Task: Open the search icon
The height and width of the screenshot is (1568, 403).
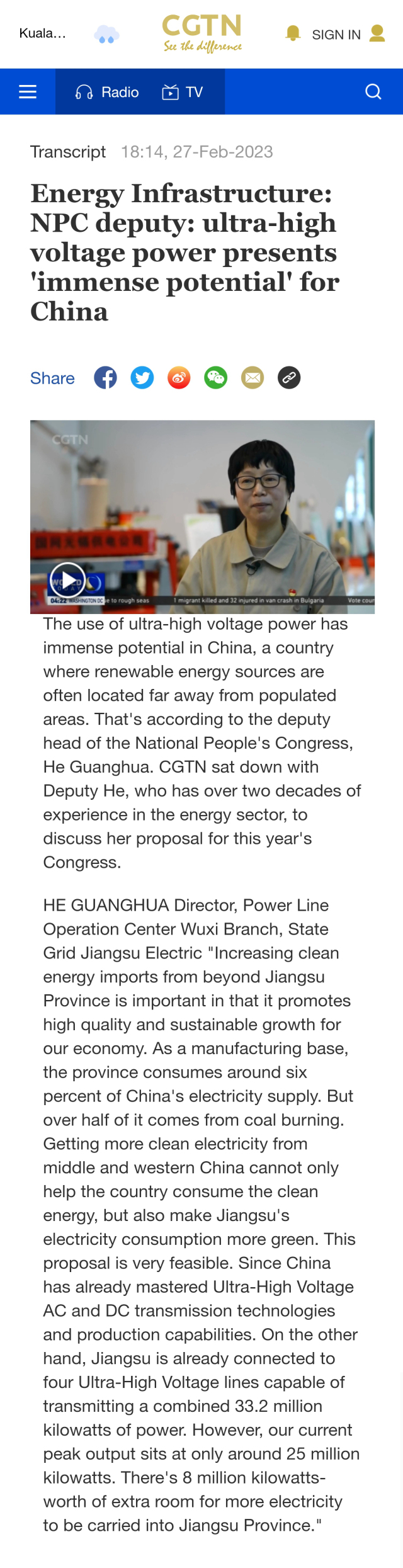Action: pos(373,92)
